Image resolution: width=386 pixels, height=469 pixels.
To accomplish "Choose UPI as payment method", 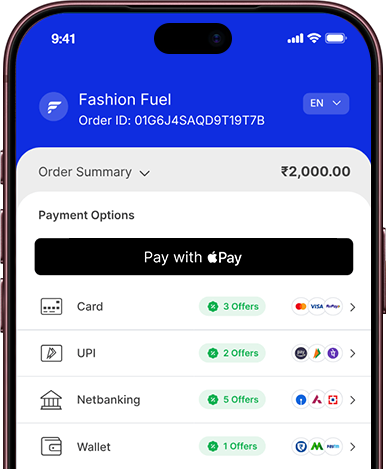I will coord(194,353).
